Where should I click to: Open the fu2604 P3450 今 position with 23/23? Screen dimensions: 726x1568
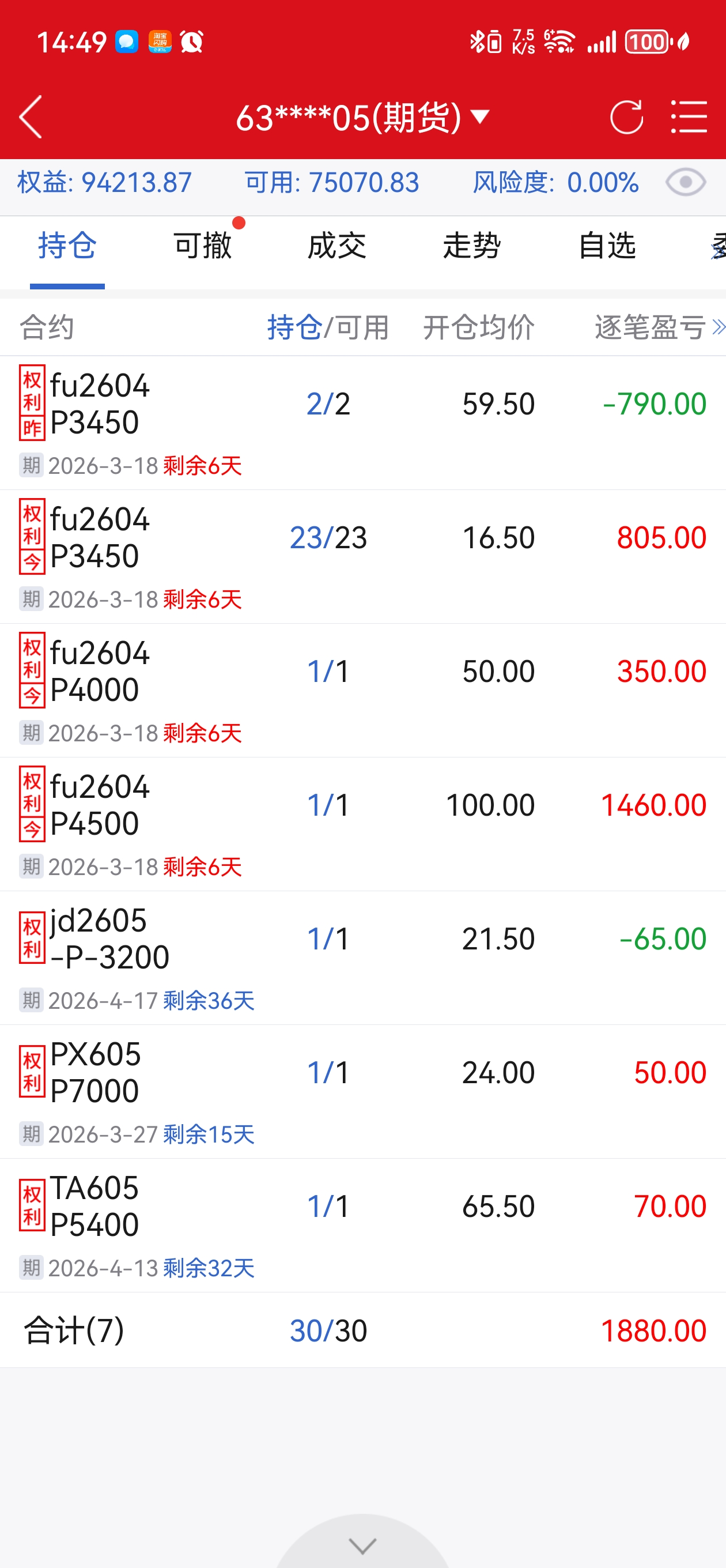[362, 556]
